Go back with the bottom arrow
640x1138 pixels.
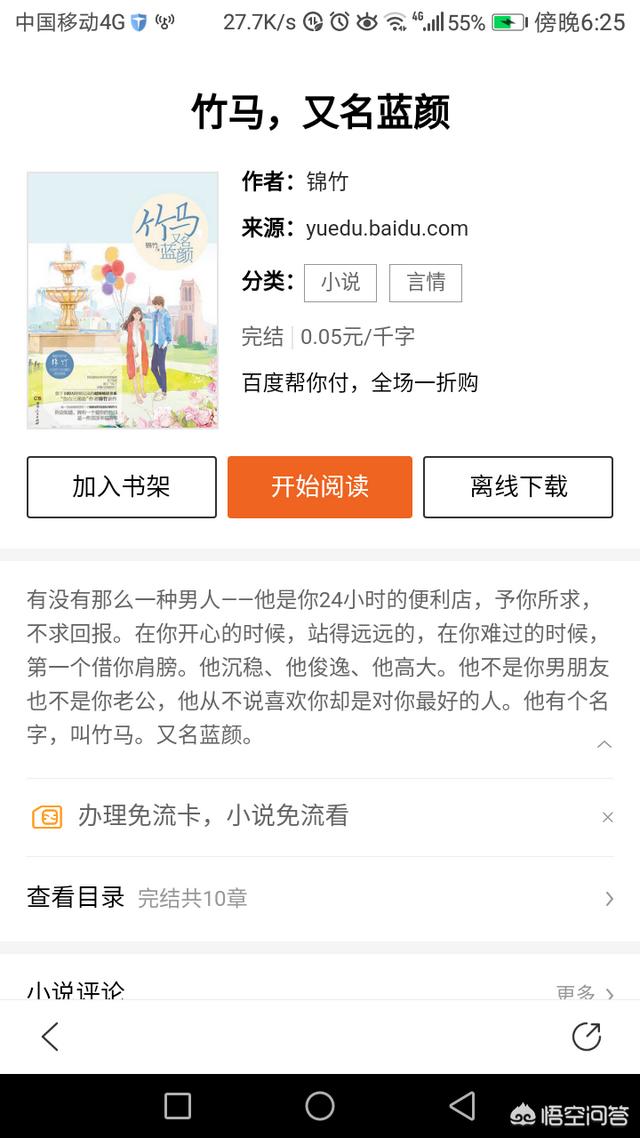pos(49,1036)
